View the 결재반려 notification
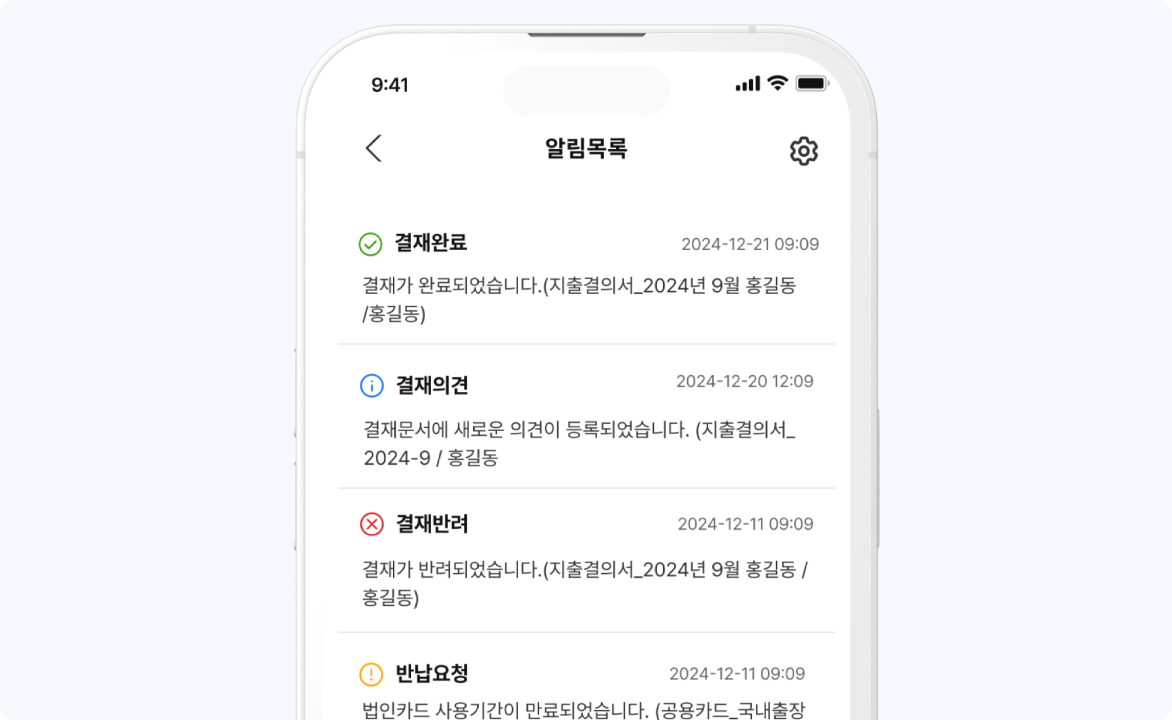 pyautogui.click(x=586, y=562)
